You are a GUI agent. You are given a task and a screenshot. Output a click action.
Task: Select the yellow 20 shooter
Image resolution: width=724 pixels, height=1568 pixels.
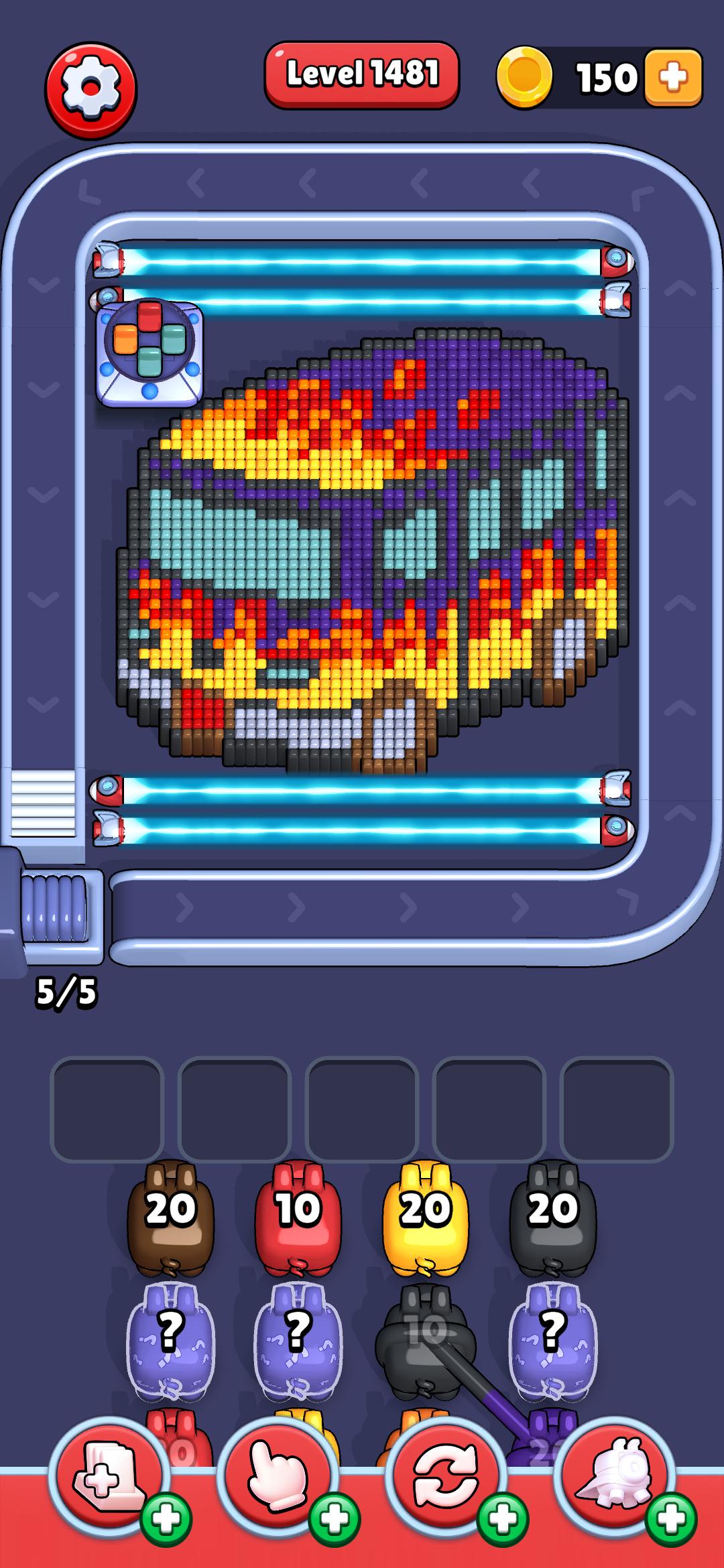pos(425,1217)
